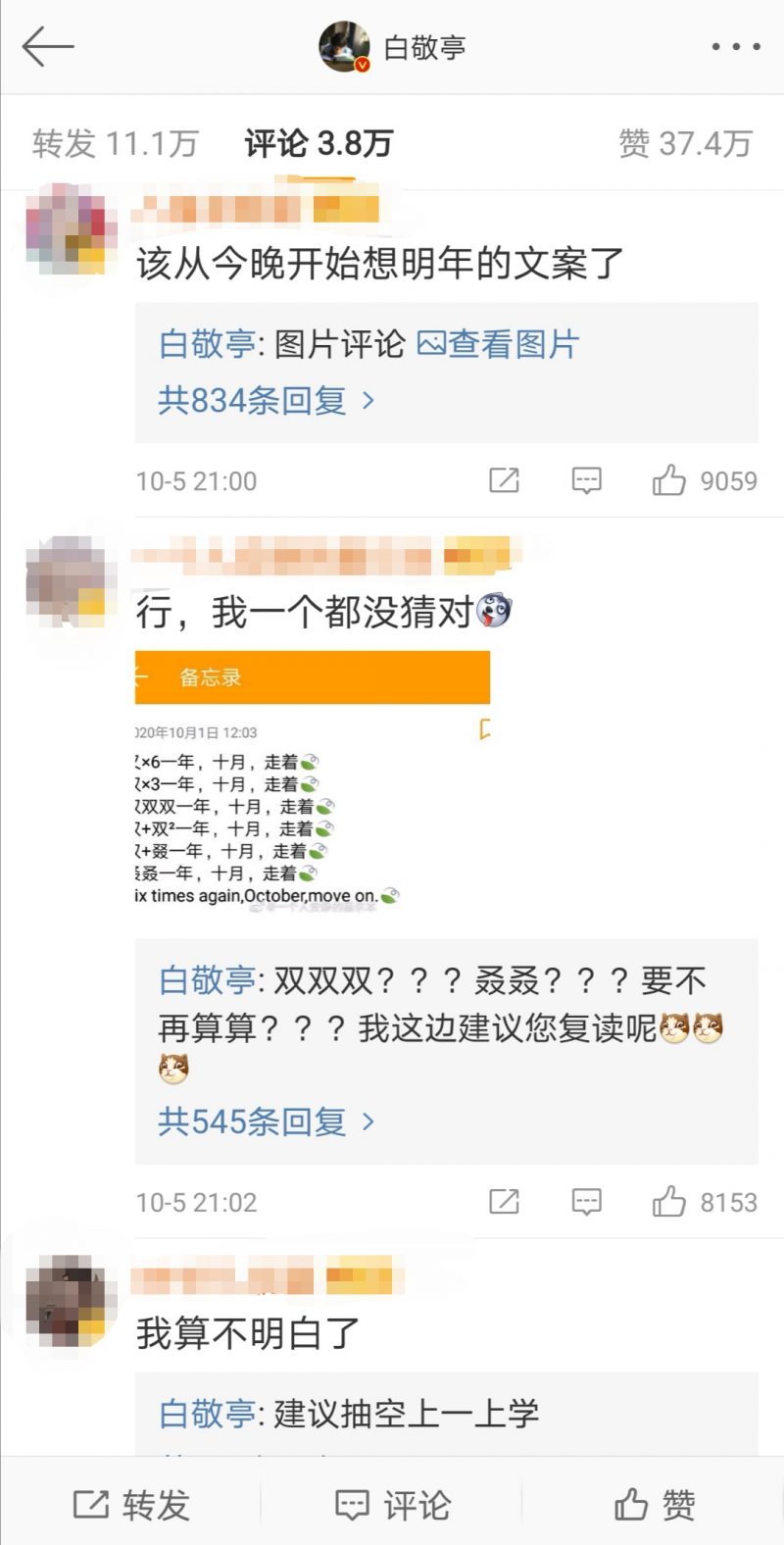Screen dimensions: 784x1545
Task: Open the three-dot overflow menu
Action: [735, 46]
